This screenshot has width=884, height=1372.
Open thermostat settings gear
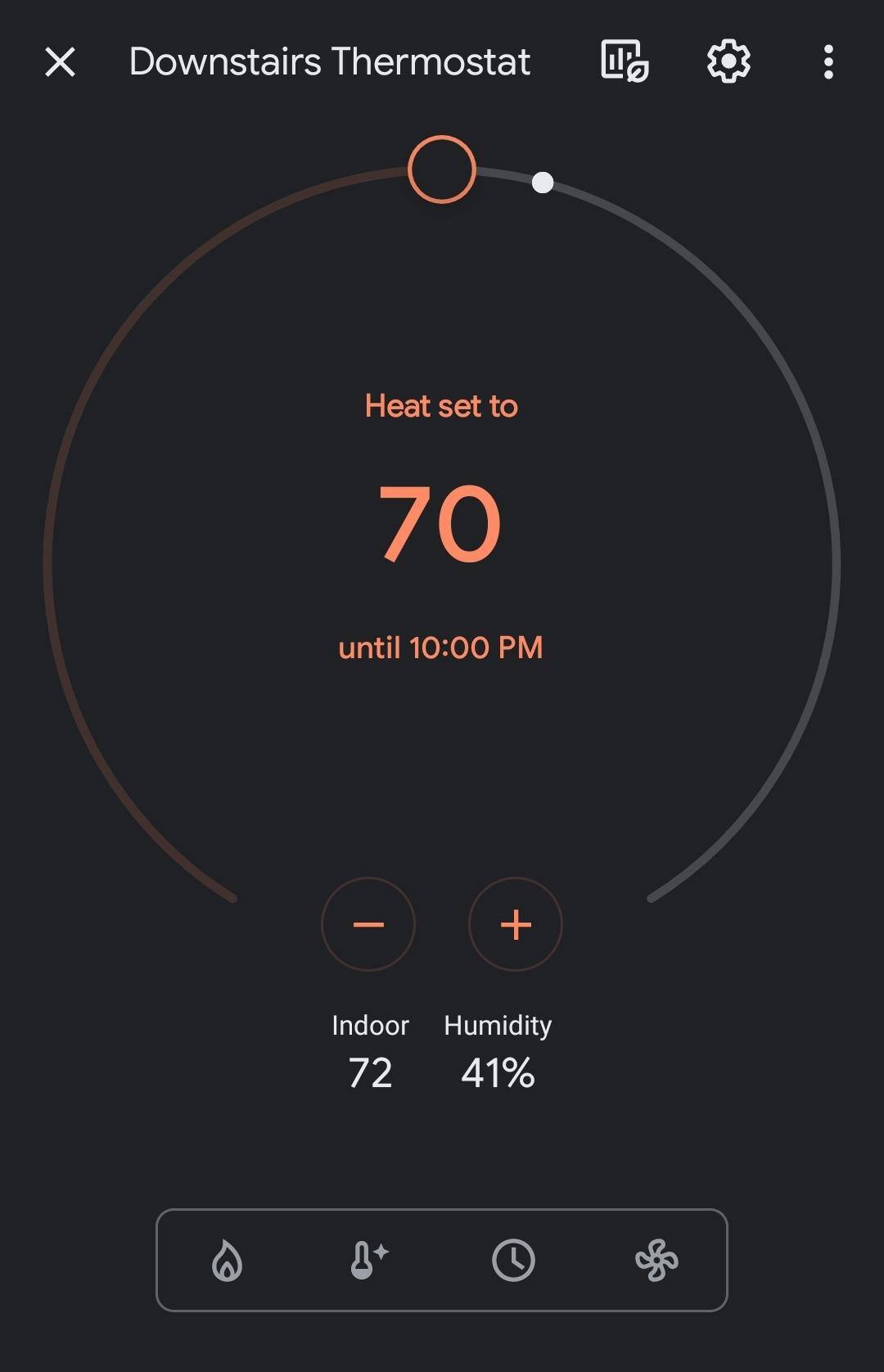click(x=728, y=61)
